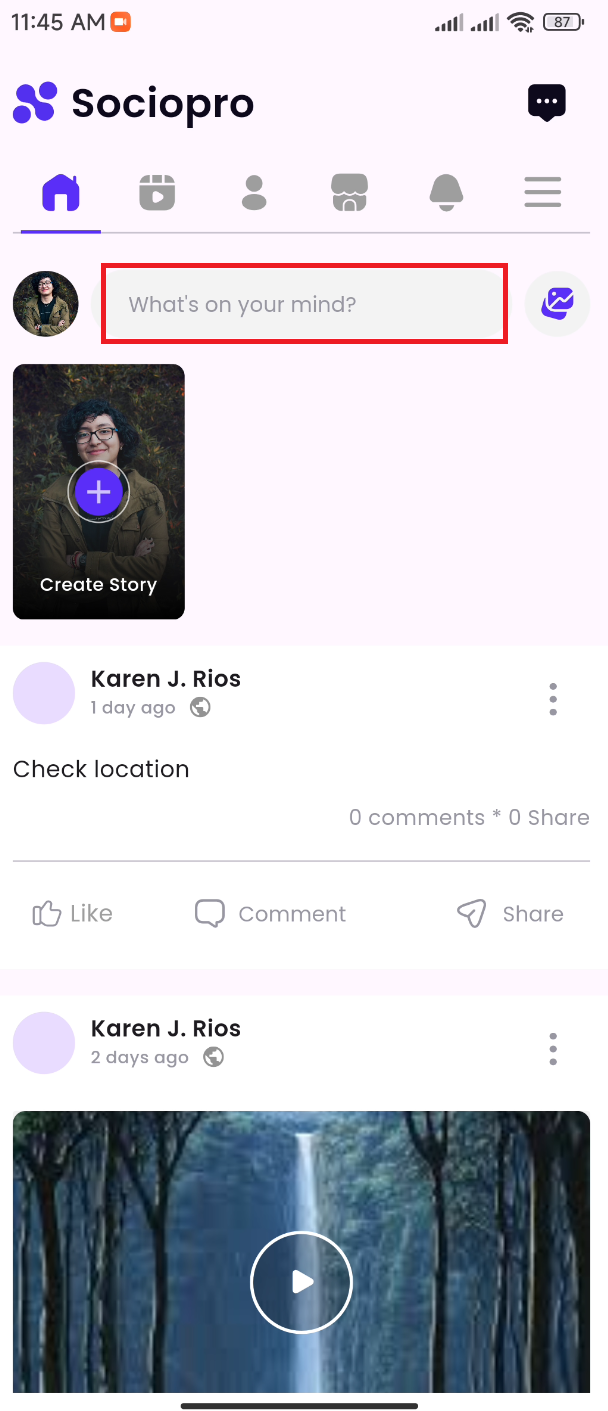Create a new story
The width and height of the screenshot is (608, 1411).
point(98,492)
